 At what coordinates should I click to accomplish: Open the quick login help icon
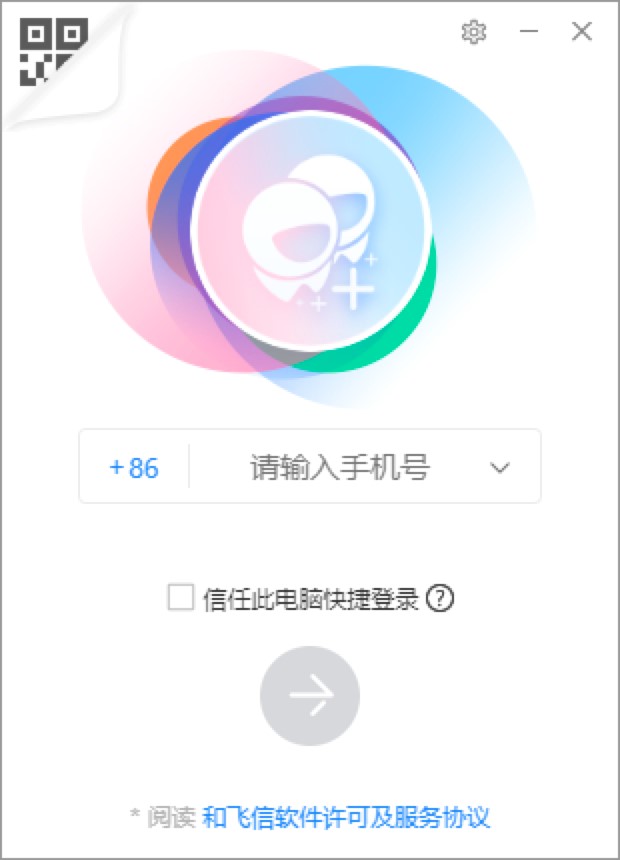[x=440, y=598]
